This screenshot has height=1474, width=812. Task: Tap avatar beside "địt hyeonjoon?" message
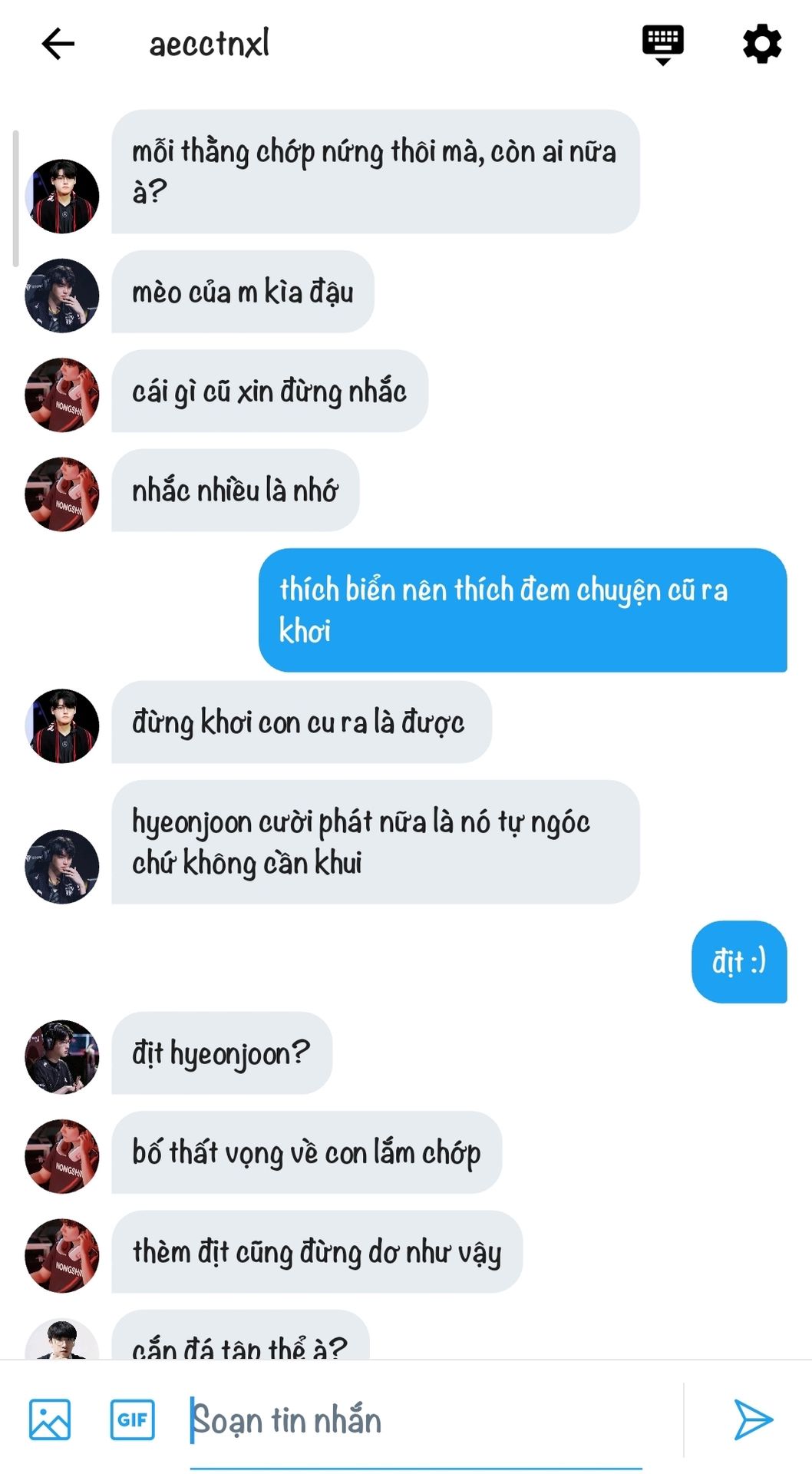click(x=62, y=1056)
